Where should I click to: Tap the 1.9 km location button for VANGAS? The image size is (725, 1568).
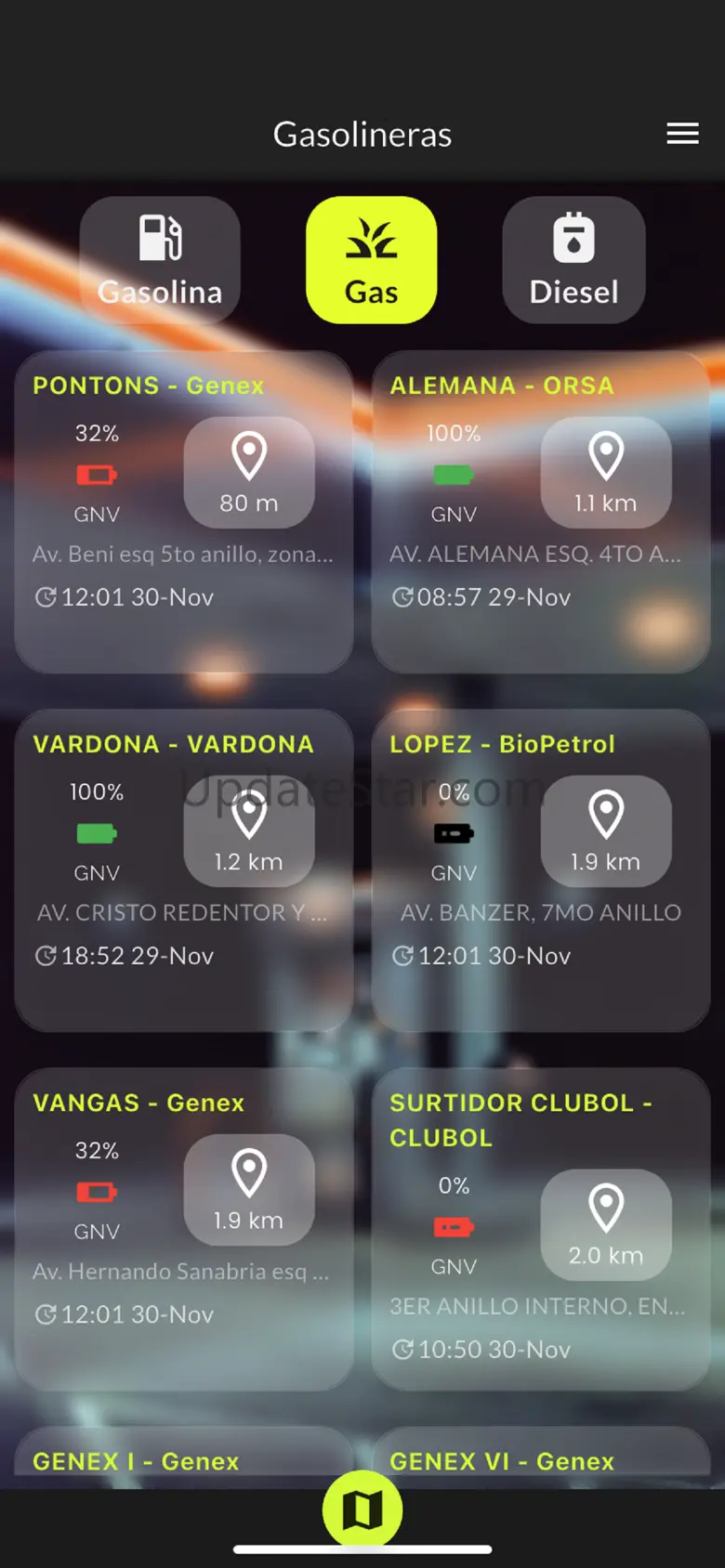point(249,1190)
